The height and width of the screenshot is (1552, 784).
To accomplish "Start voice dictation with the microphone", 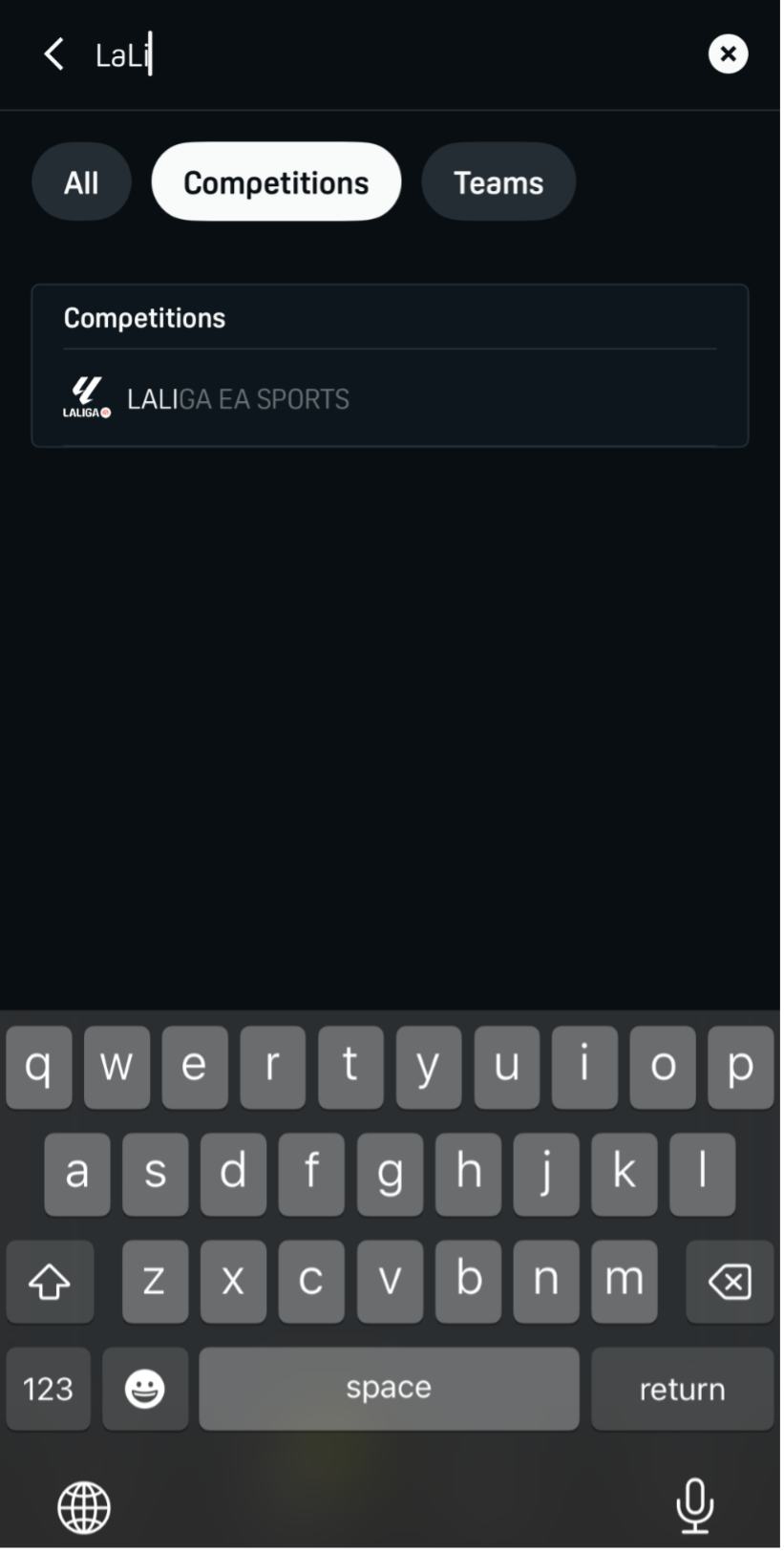I will [x=694, y=1506].
